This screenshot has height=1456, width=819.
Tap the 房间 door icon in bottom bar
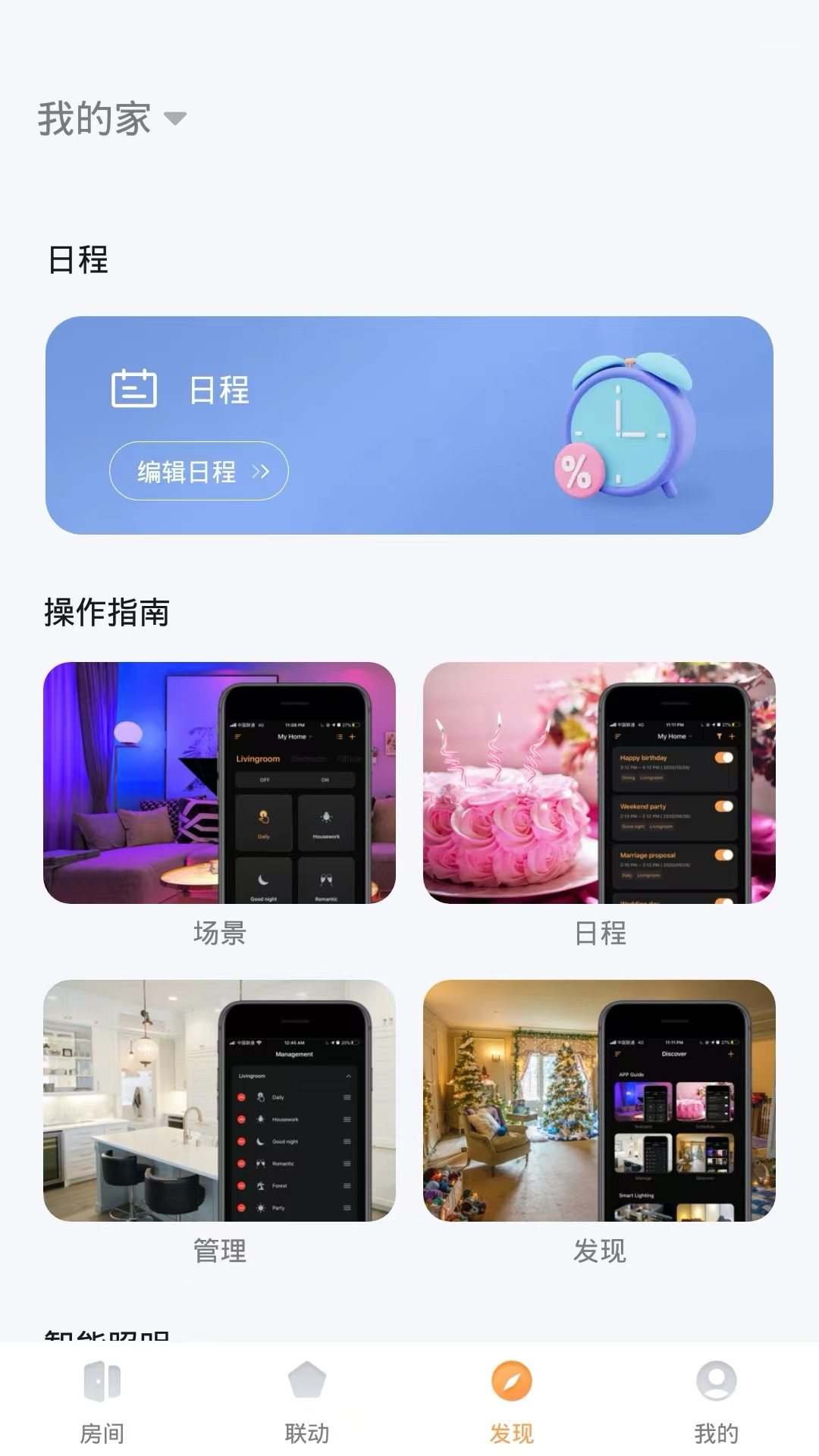tap(102, 1382)
